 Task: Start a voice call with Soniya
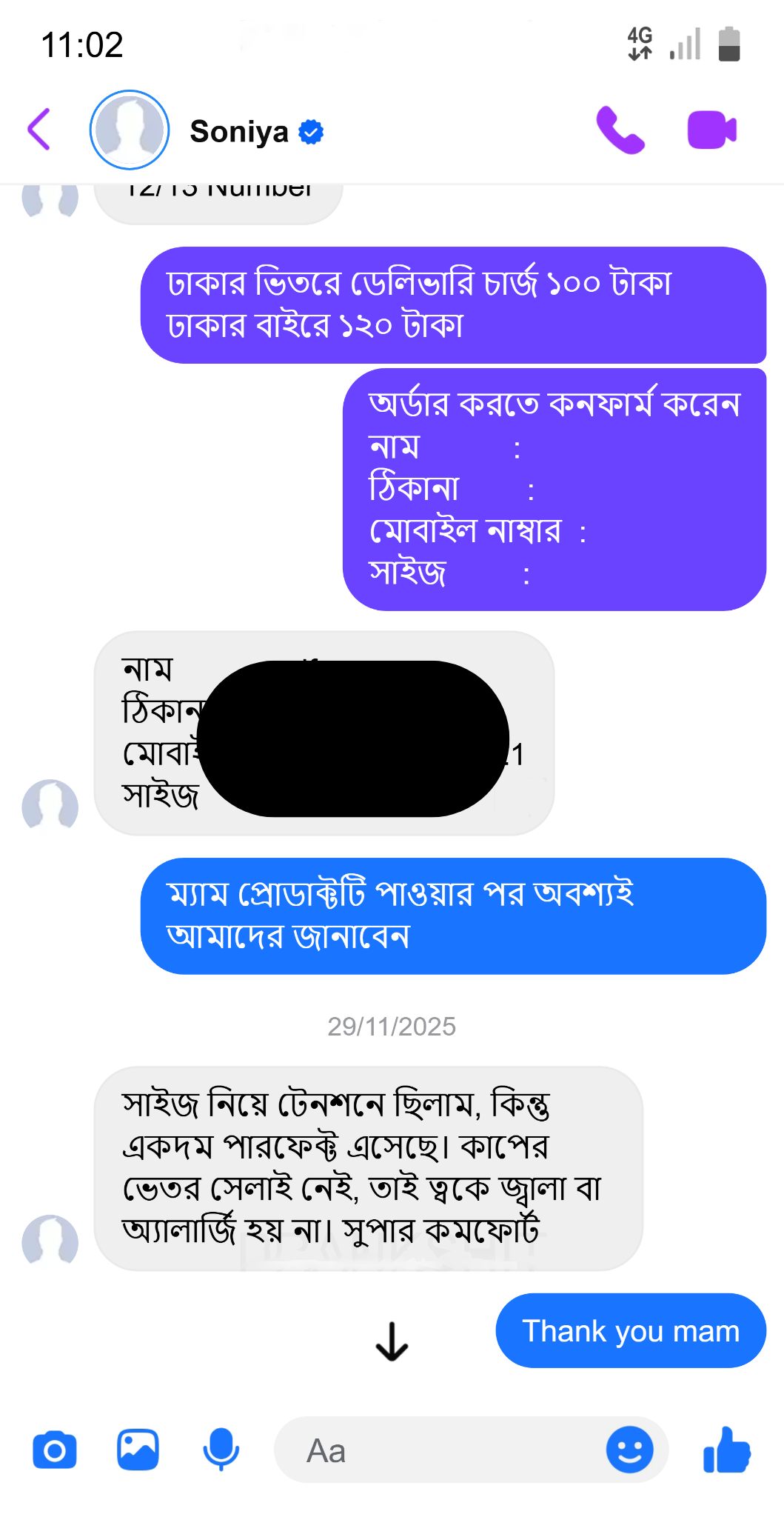point(620,130)
